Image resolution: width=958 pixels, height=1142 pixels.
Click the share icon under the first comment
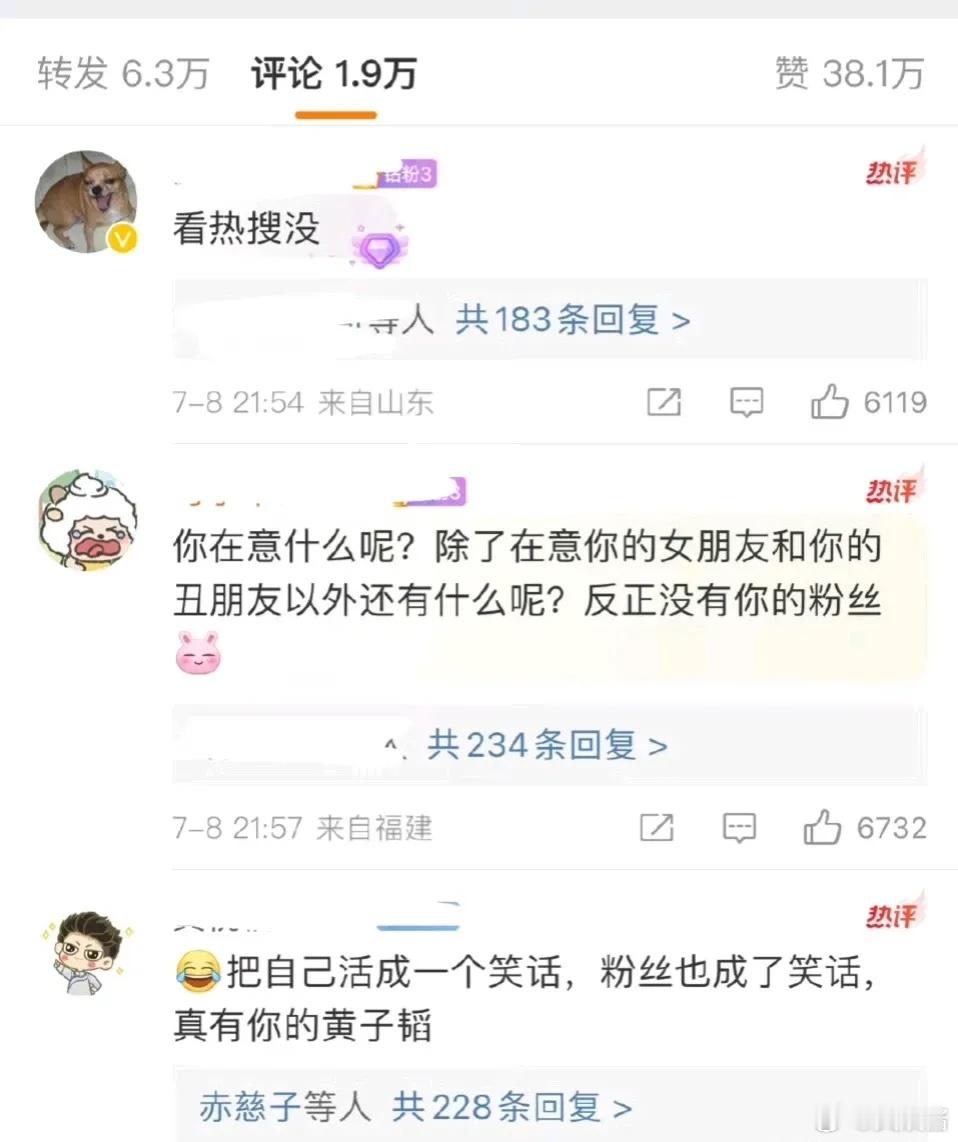click(664, 401)
